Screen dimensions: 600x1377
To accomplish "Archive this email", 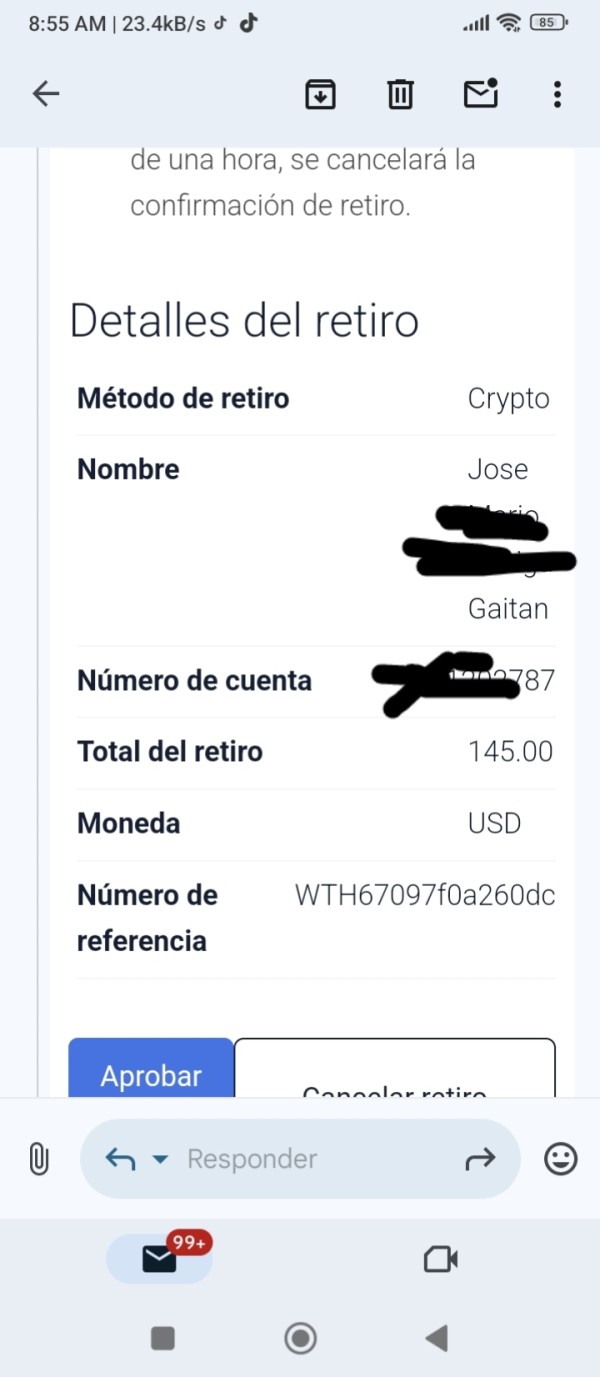I will click(x=320, y=94).
